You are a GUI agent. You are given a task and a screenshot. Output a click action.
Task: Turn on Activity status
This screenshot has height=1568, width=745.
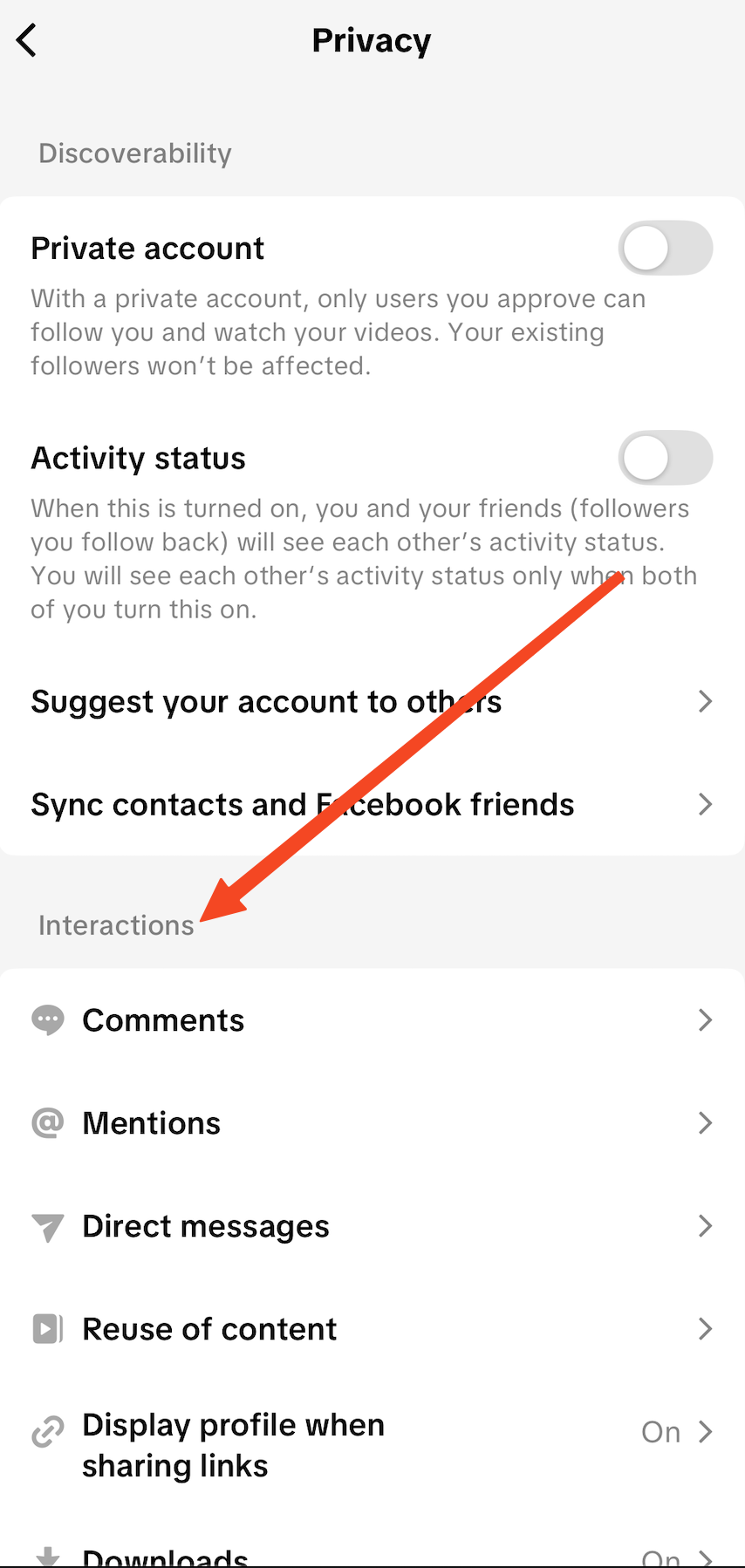(665, 458)
